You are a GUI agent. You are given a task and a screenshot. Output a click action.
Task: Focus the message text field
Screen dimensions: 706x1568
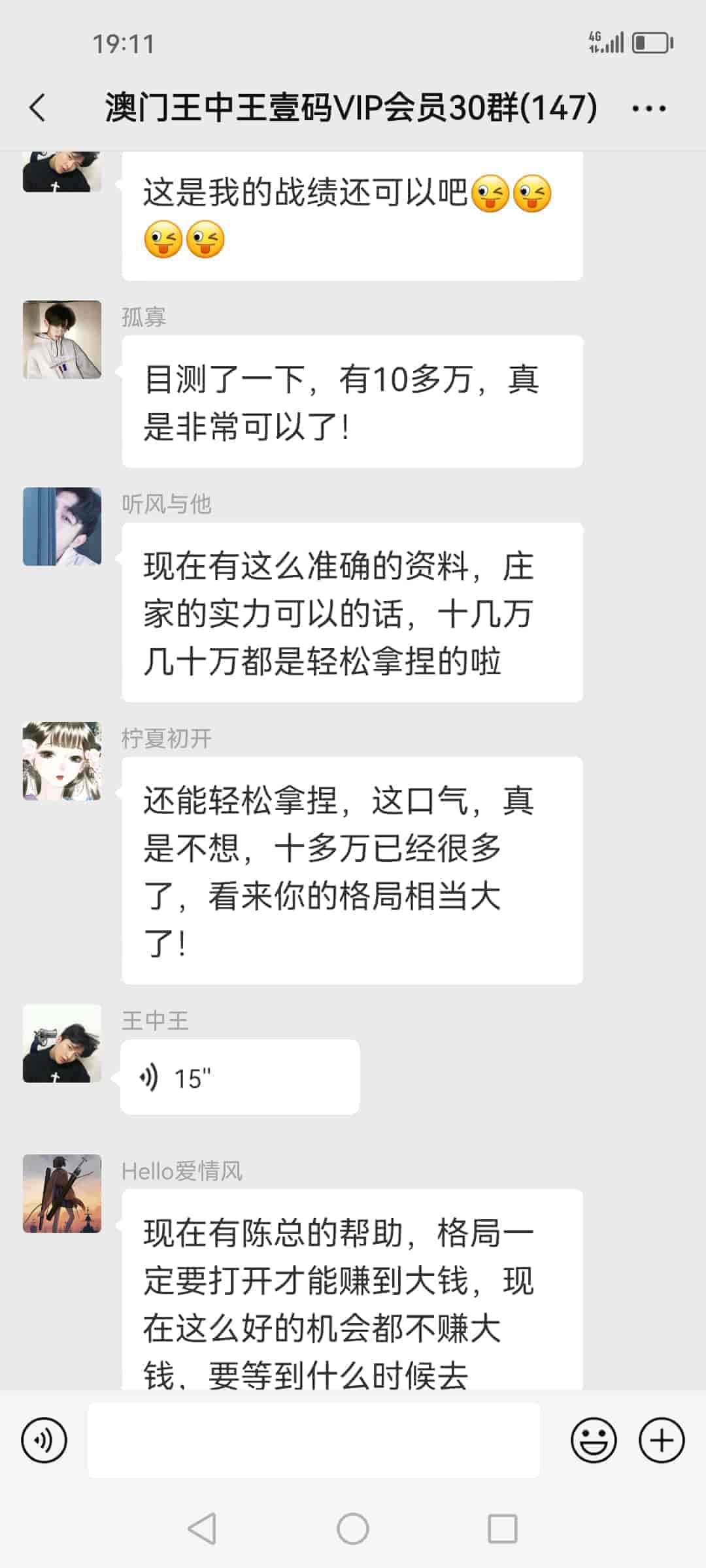[314, 1440]
